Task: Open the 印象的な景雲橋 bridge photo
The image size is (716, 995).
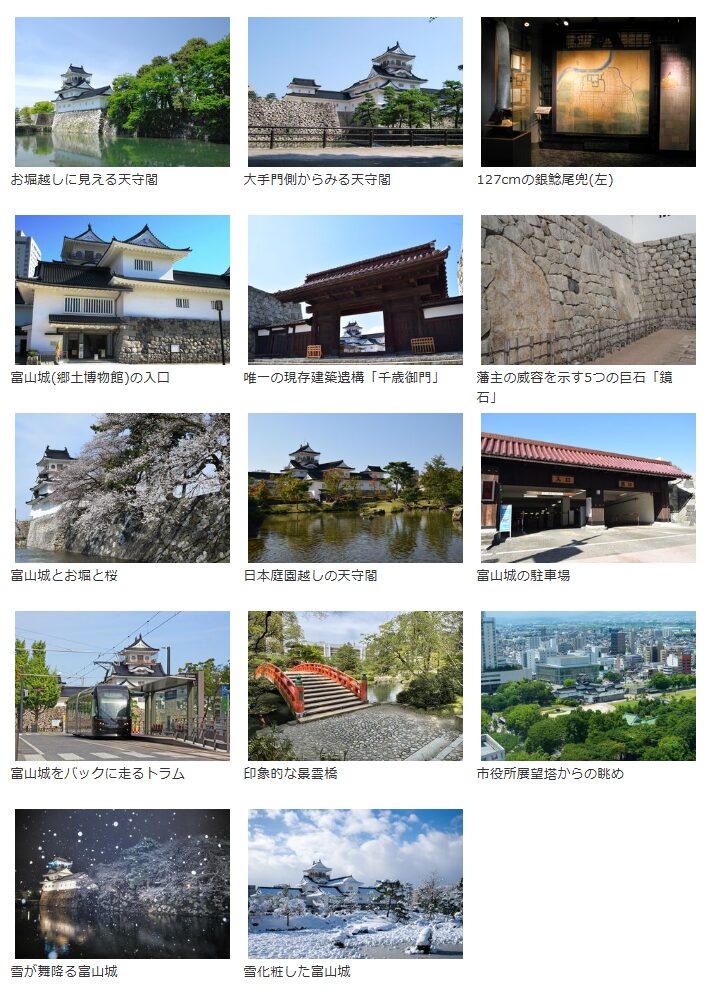Action: tap(355, 686)
